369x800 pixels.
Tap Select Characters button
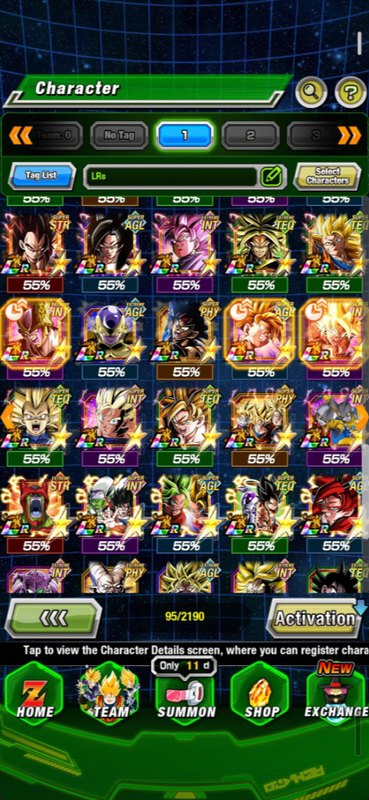tap(327, 177)
